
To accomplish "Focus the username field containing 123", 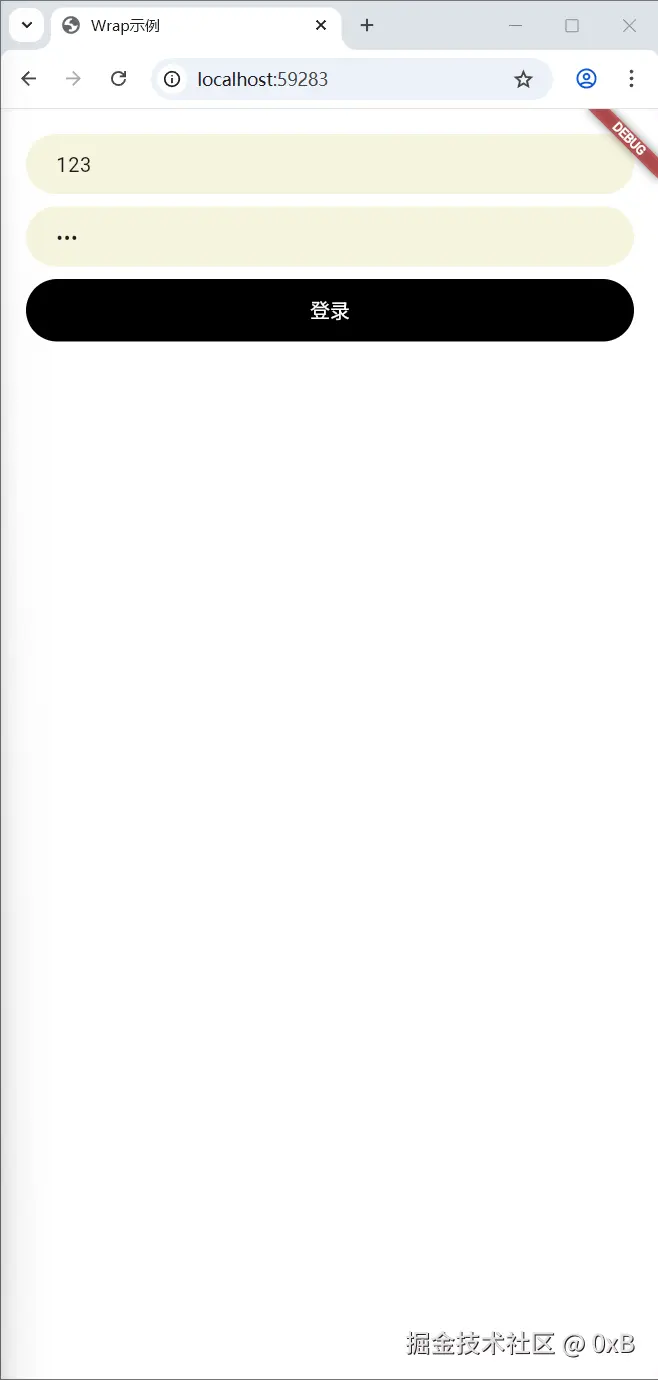I will (329, 164).
